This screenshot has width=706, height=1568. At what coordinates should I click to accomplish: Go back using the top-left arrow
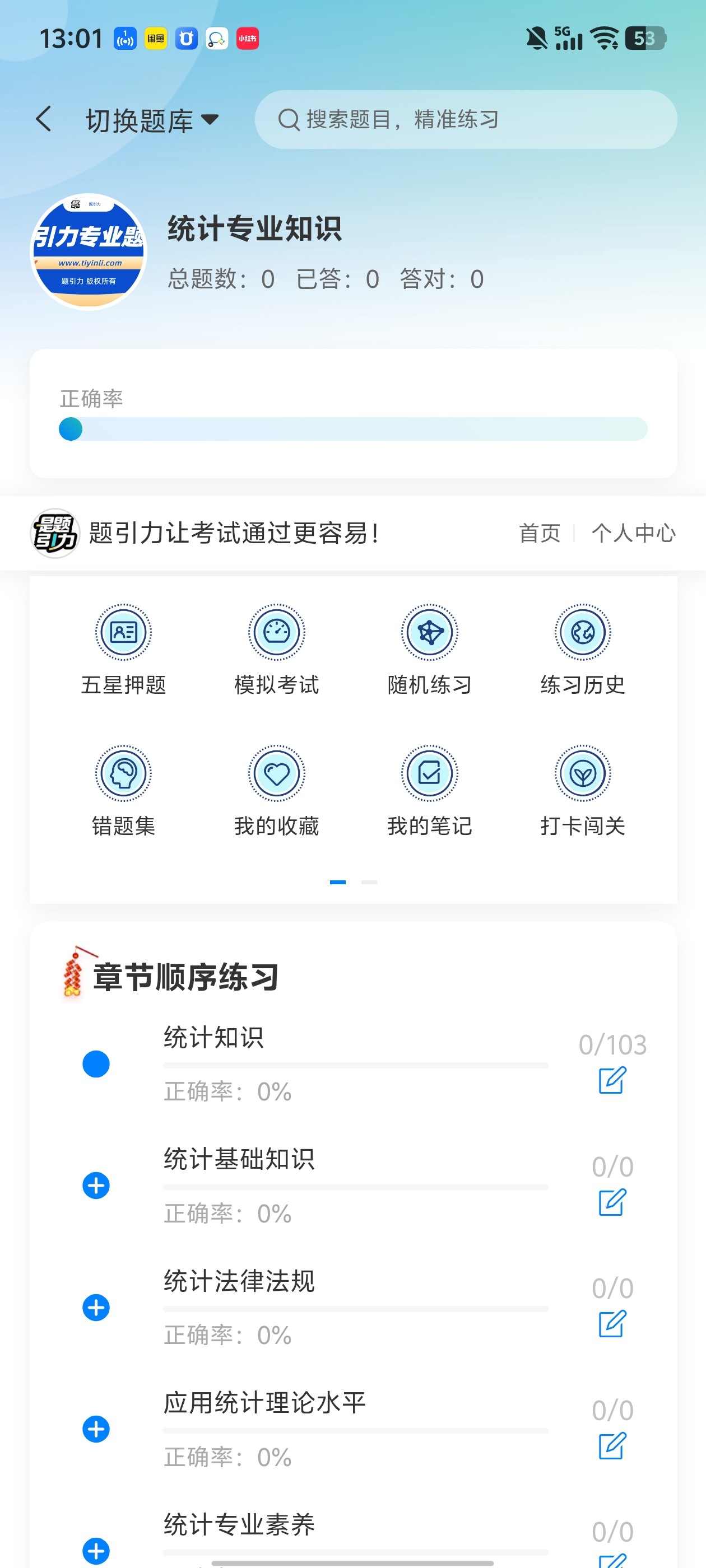(x=44, y=119)
